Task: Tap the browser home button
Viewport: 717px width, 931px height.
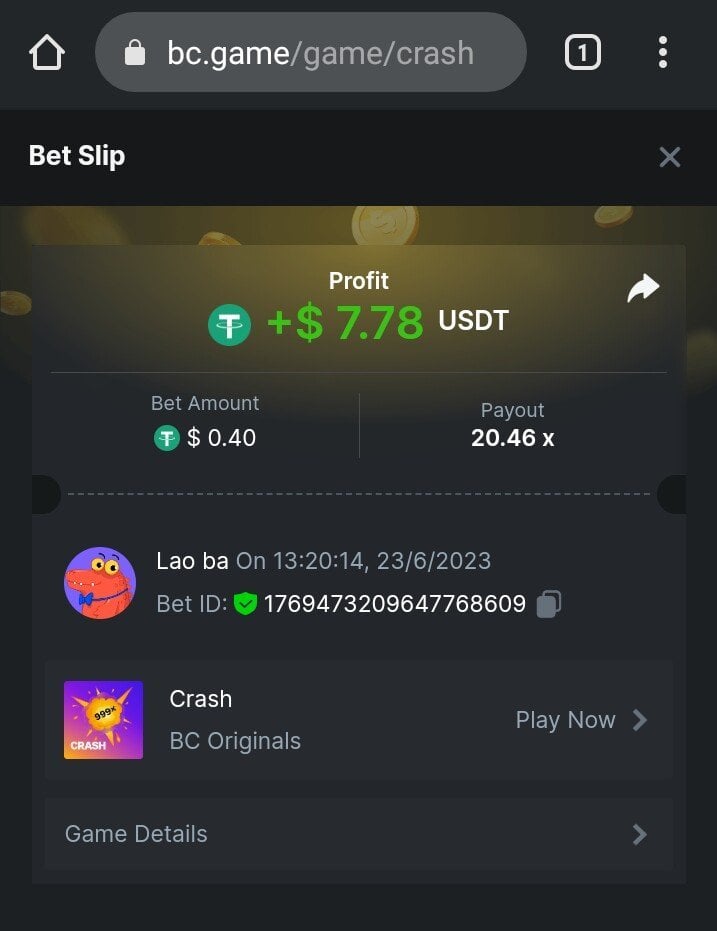Action: (47, 52)
